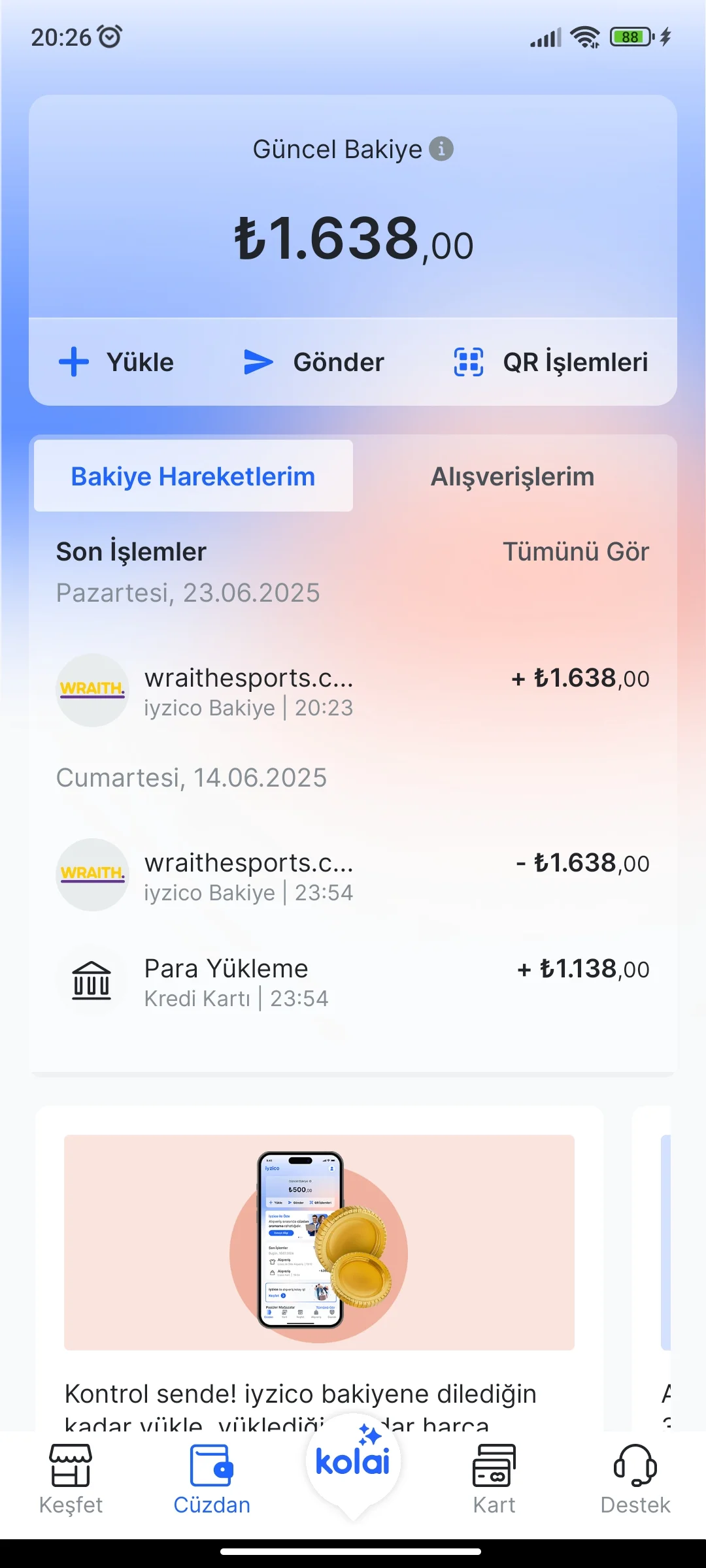Open the Güncel Bakiye info icon

pyautogui.click(x=441, y=149)
